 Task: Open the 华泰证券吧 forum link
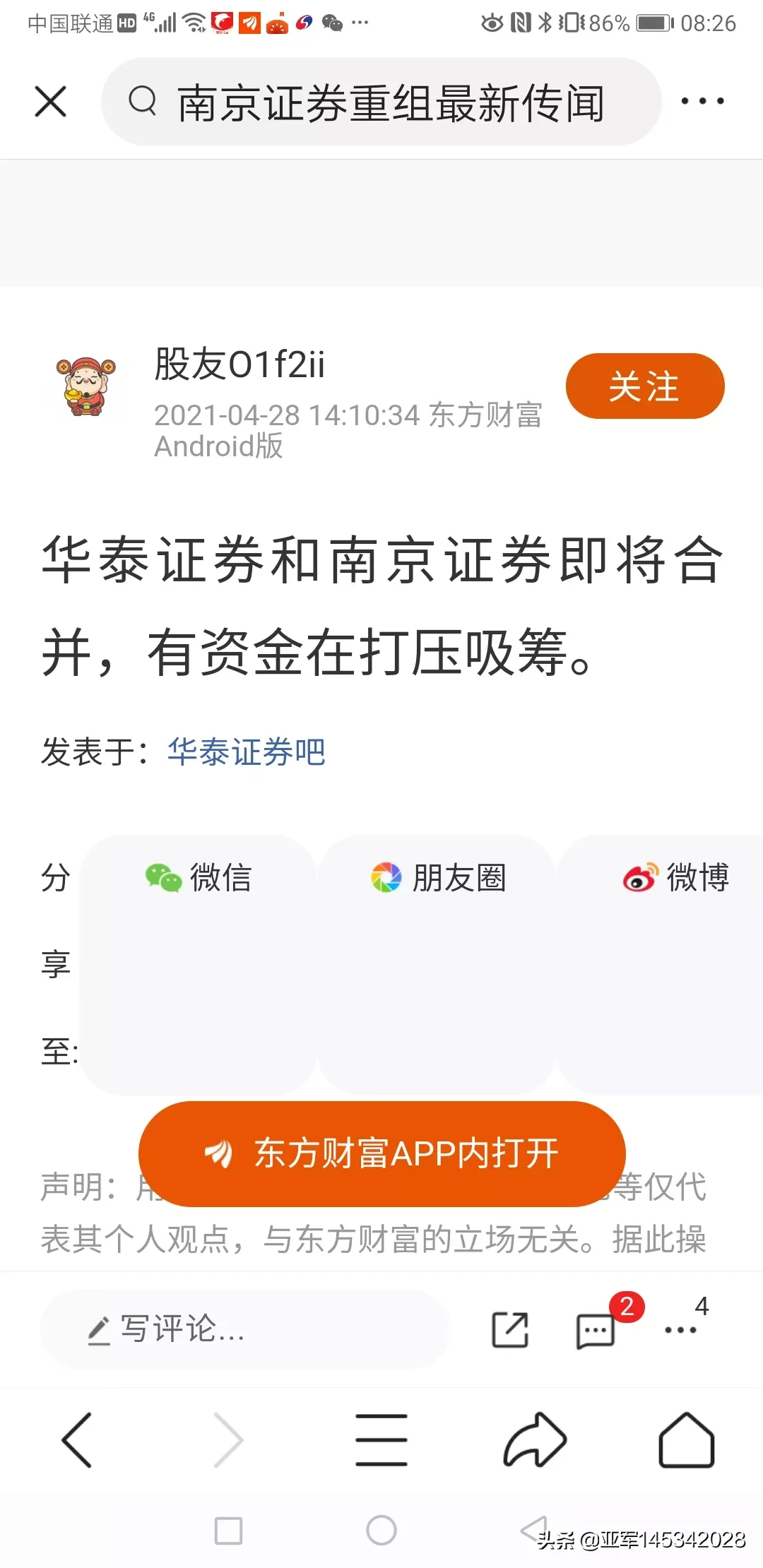point(246,752)
